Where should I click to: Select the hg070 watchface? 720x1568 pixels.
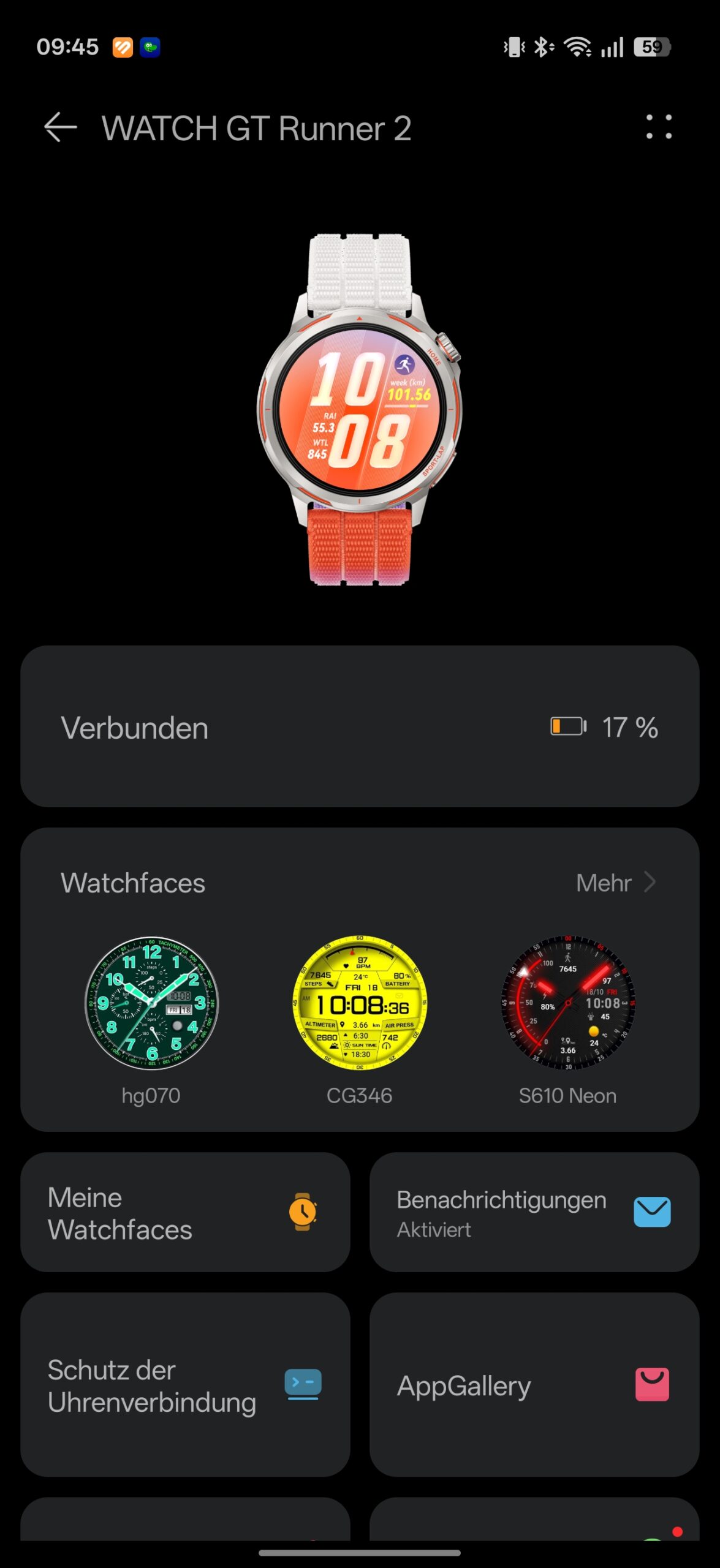(151, 1003)
